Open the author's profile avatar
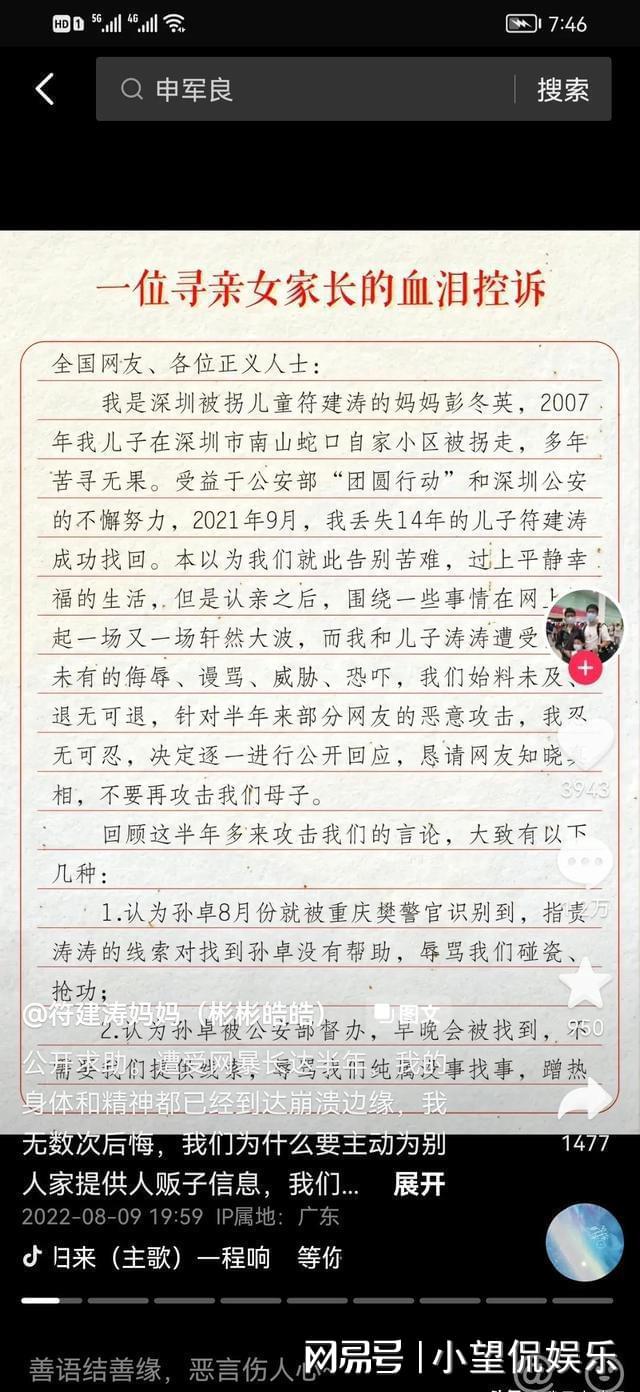 click(585, 626)
